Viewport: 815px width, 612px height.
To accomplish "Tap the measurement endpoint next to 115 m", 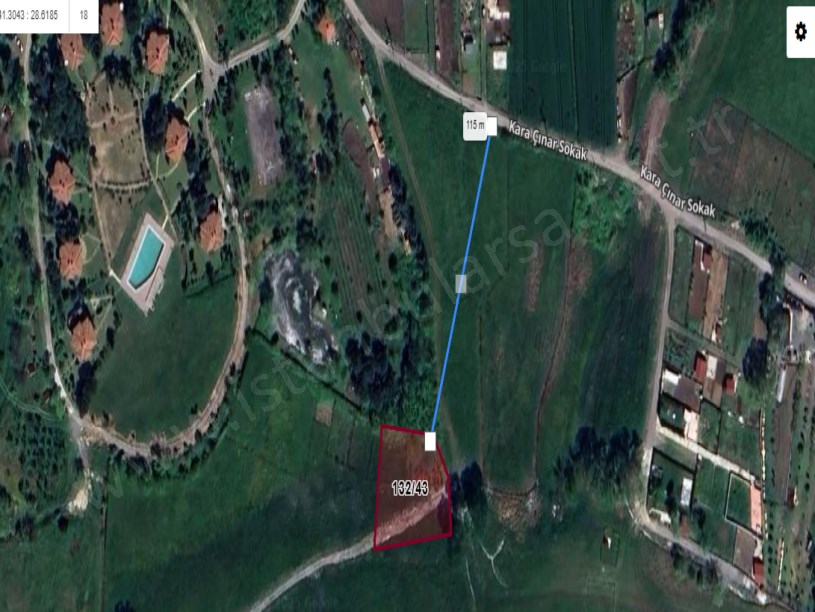I will (491, 125).
